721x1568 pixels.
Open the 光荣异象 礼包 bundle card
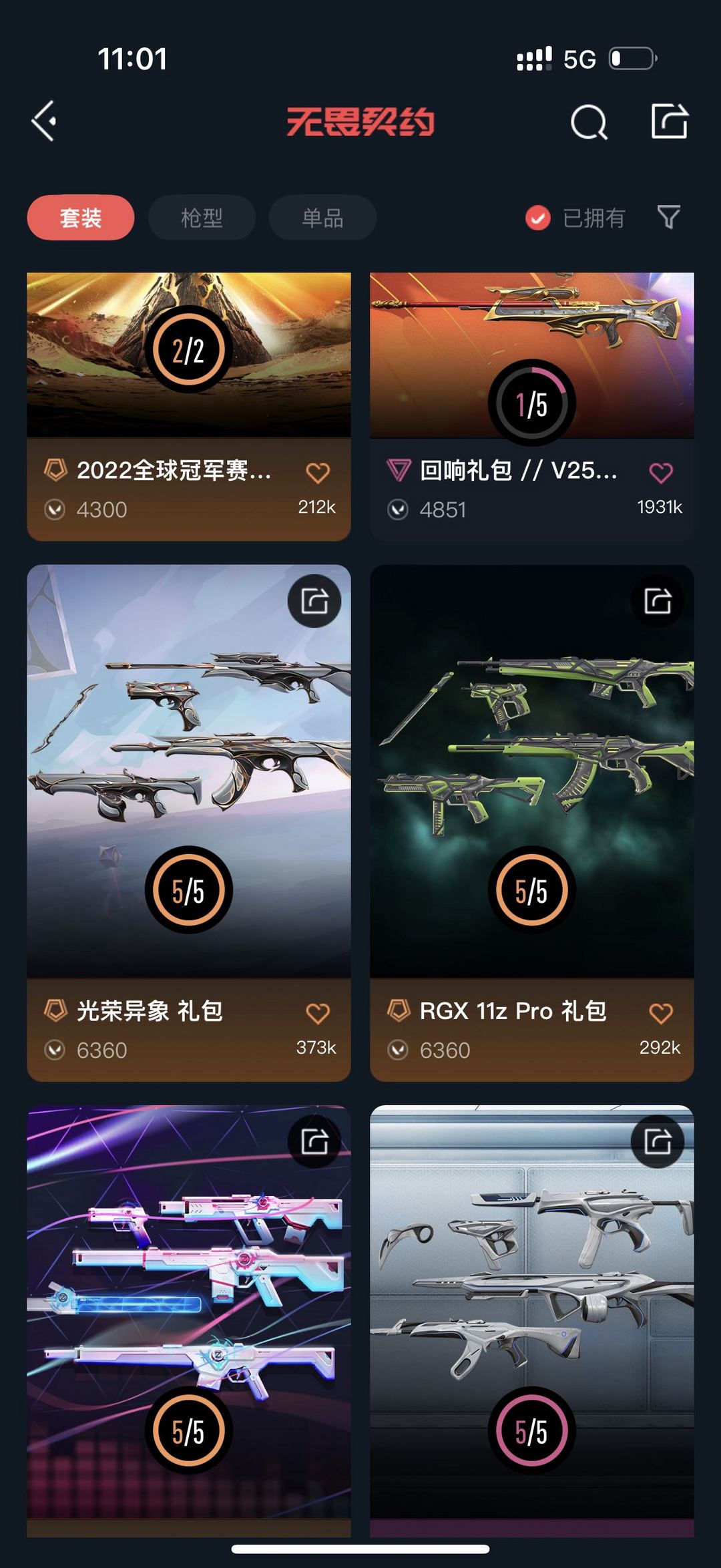[189, 823]
